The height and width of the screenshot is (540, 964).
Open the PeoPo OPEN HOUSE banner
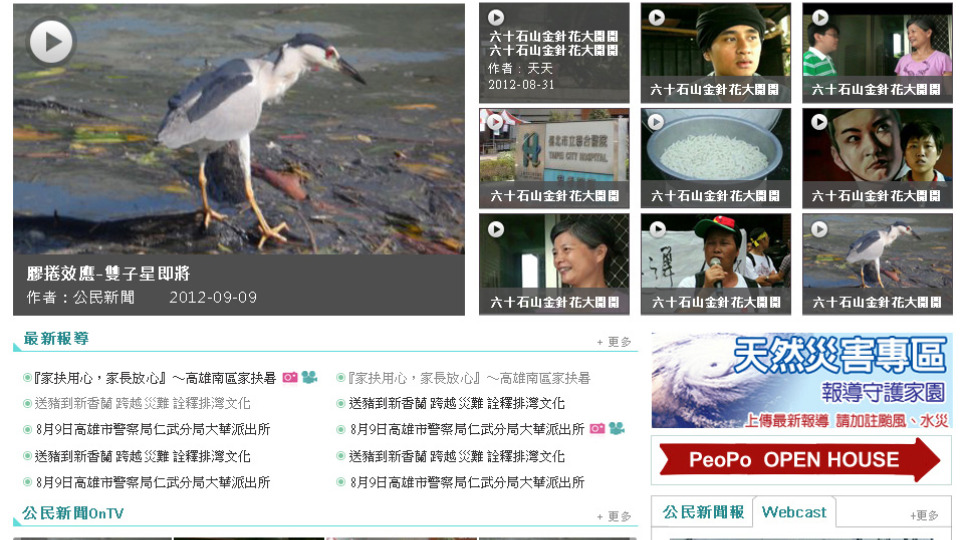(x=801, y=460)
